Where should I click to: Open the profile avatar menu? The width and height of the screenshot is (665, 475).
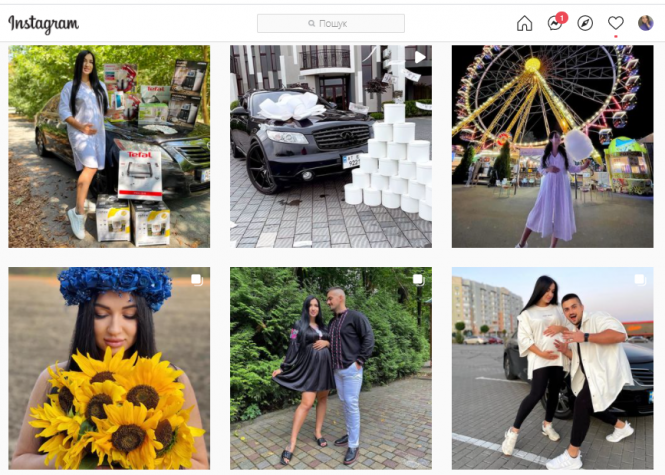645,24
